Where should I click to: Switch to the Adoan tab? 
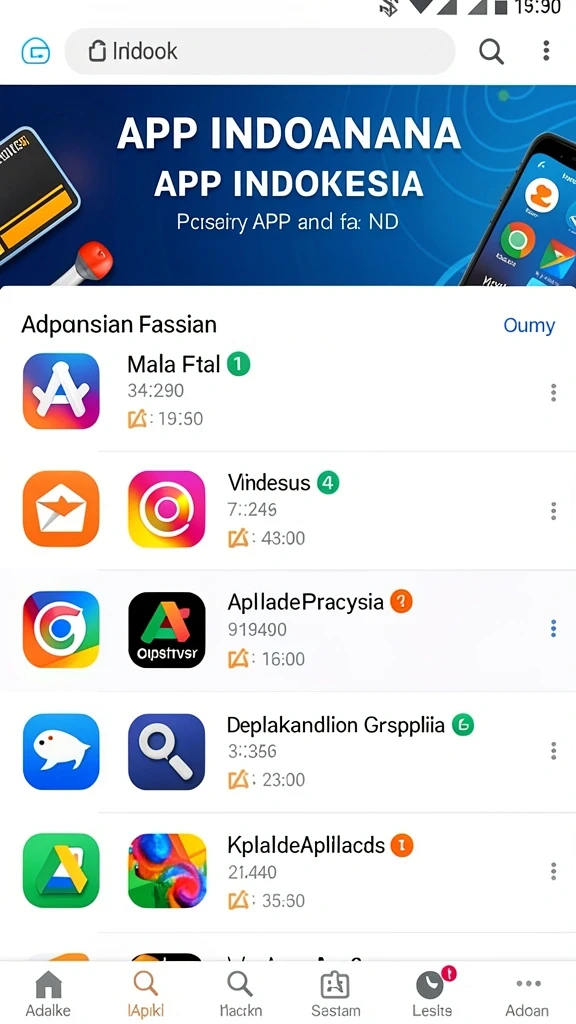point(528,994)
